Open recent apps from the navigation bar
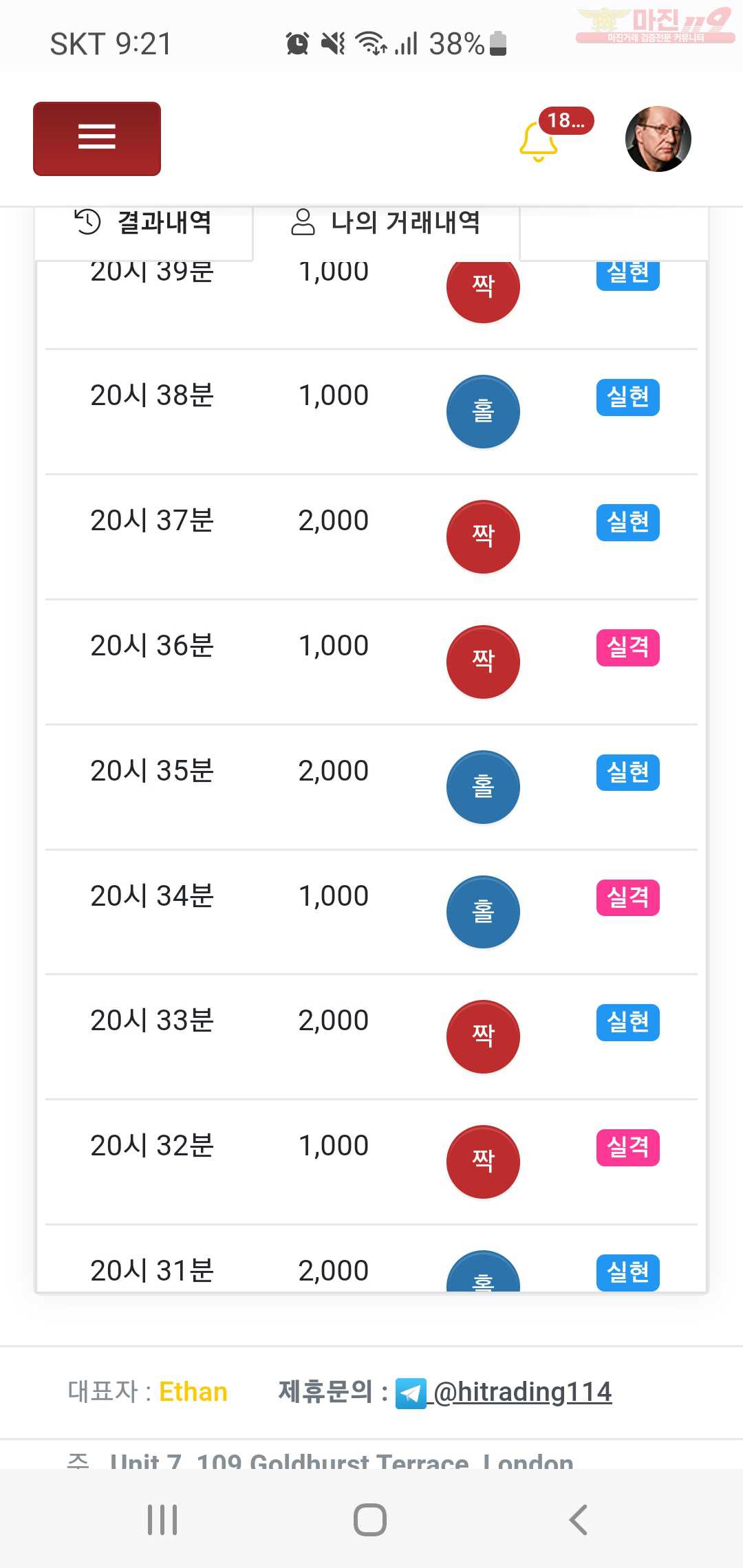 pos(162,1520)
